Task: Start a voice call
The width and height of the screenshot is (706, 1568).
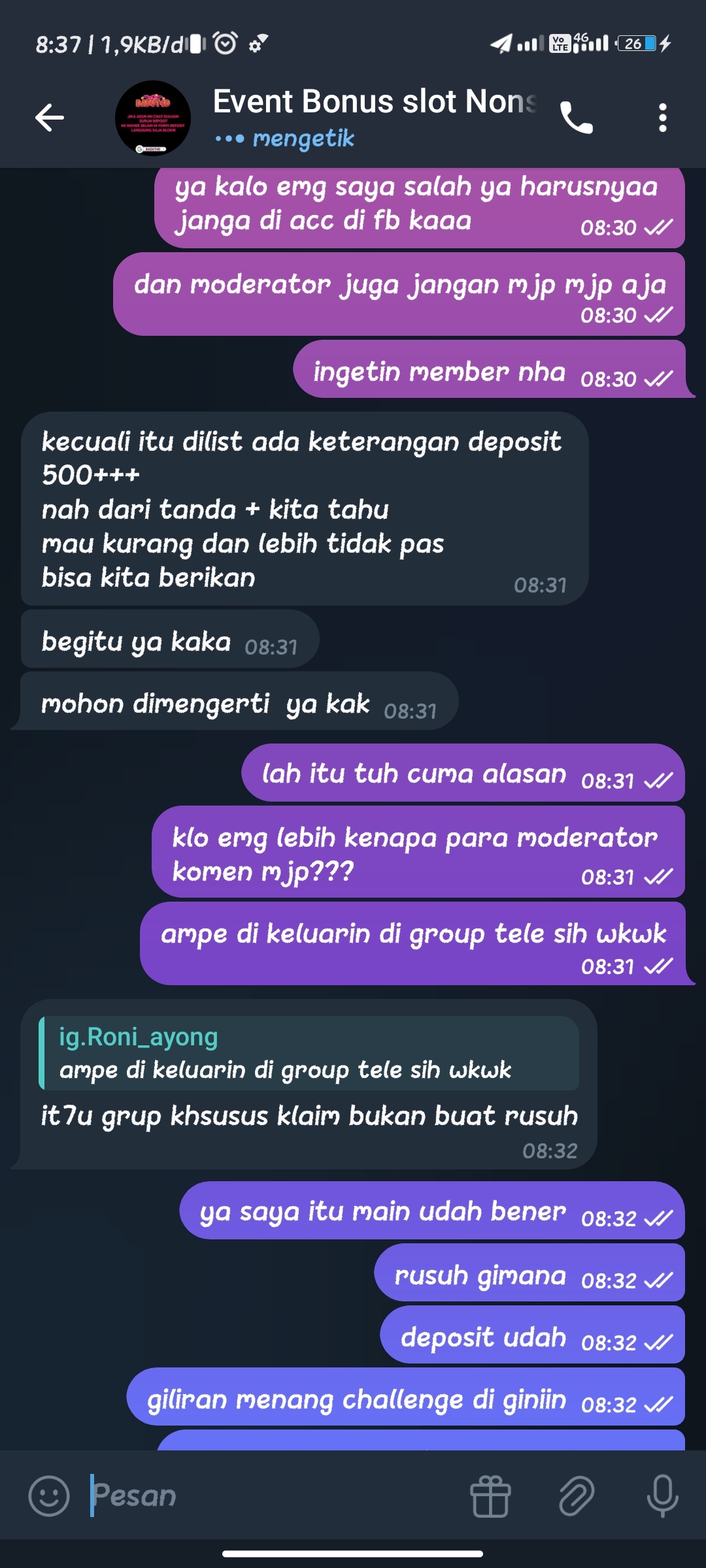Action: [576, 118]
